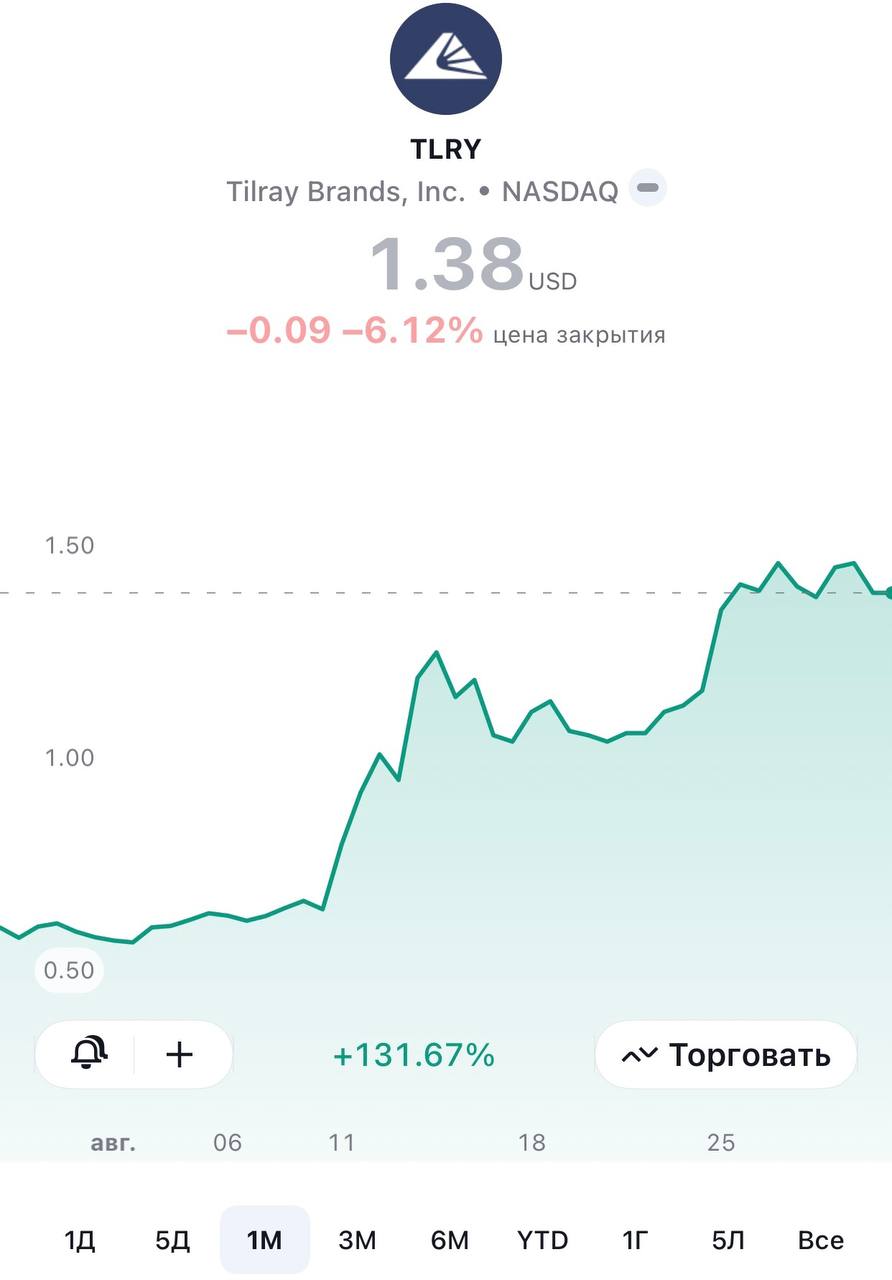Select the Все timeframe
Image resolution: width=892 pixels, height=1280 pixels.
[x=820, y=1240]
